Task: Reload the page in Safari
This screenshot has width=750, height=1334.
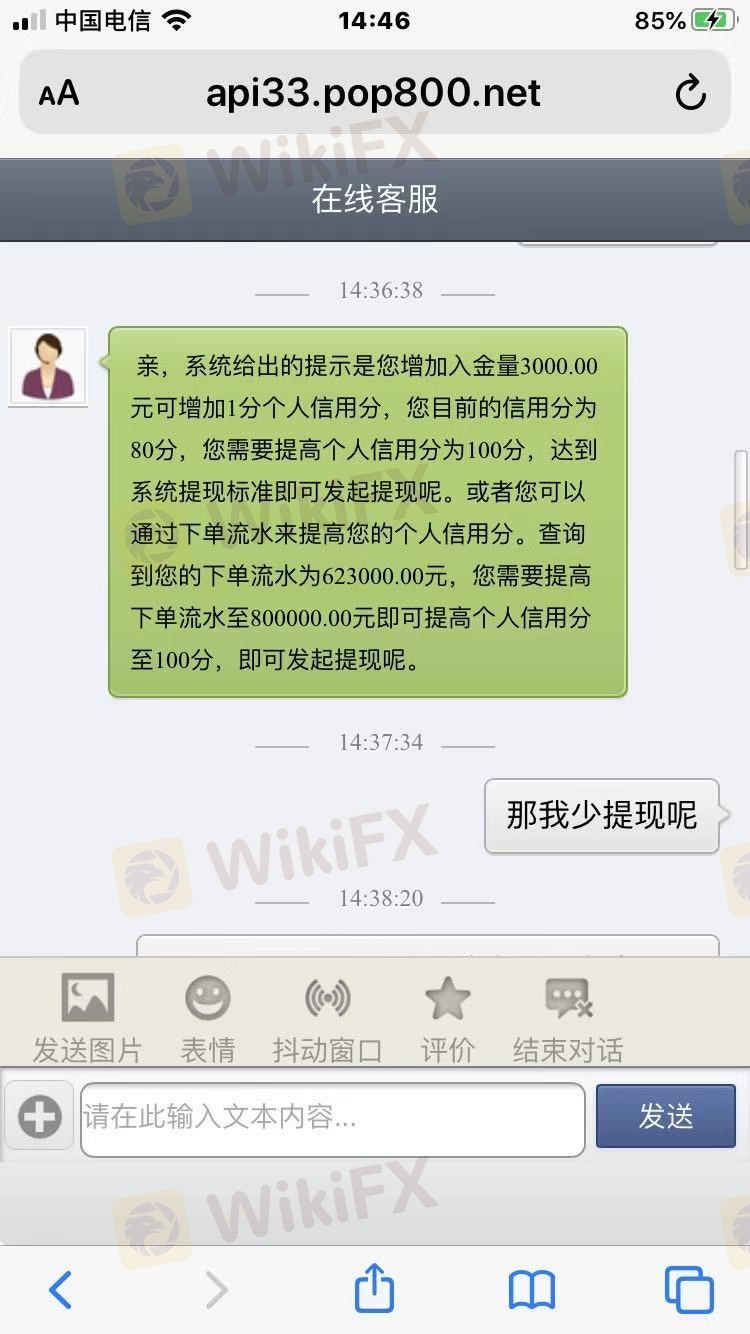Action: (690, 94)
